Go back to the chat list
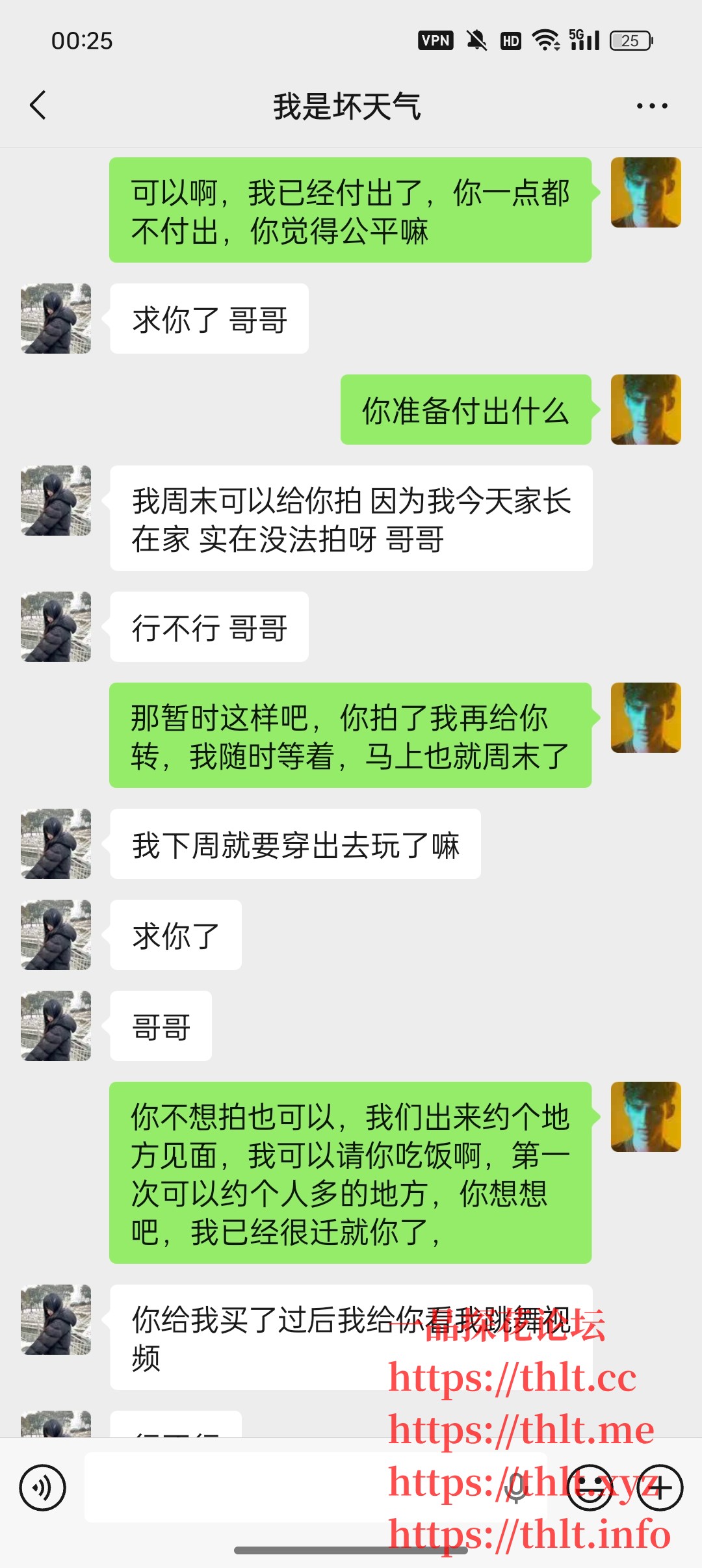This screenshot has height=1568, width=702. click(39, 105)
